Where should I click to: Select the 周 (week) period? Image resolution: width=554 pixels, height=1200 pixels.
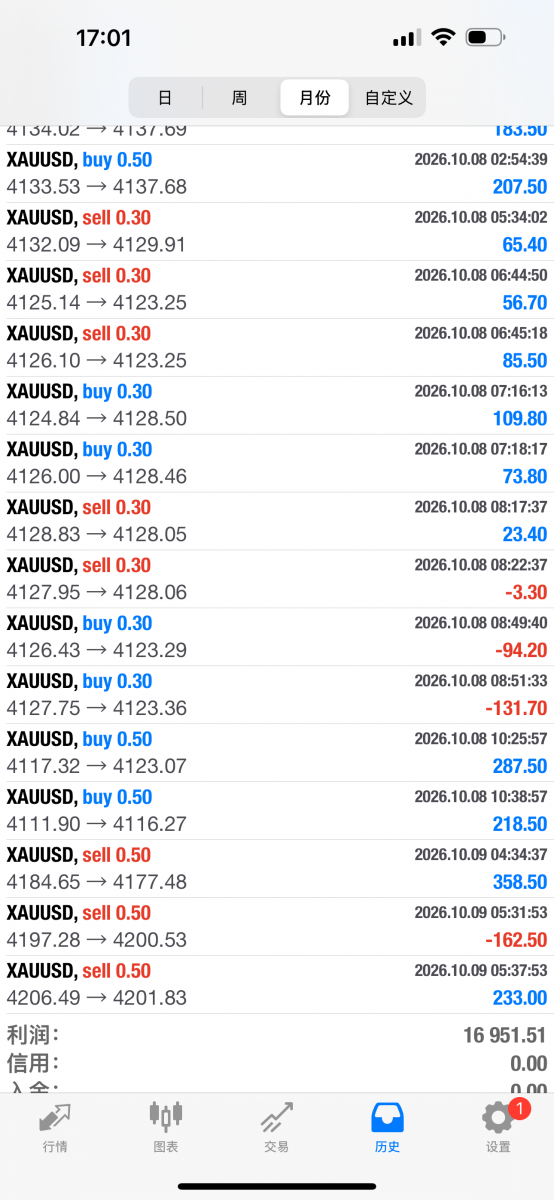click(x=240, y=98)
